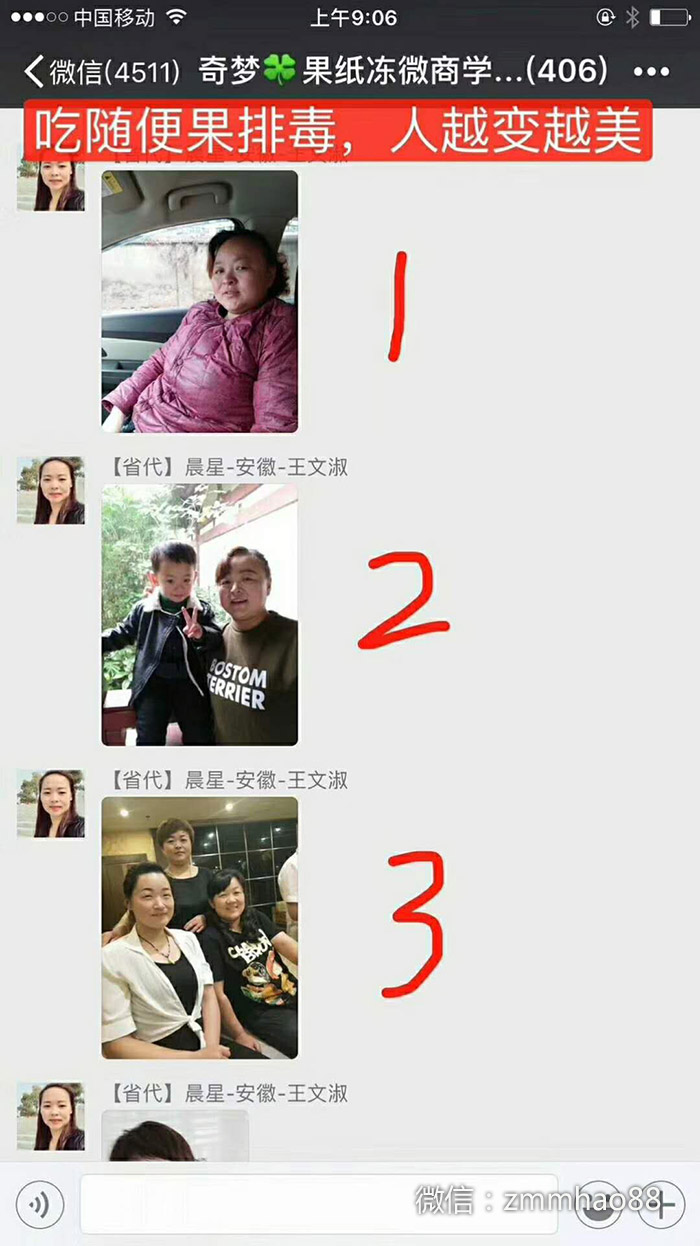Screen dimensions: 700x1246
Task: Open the plus attachment menu
Action: click(x=662, y=1205)
